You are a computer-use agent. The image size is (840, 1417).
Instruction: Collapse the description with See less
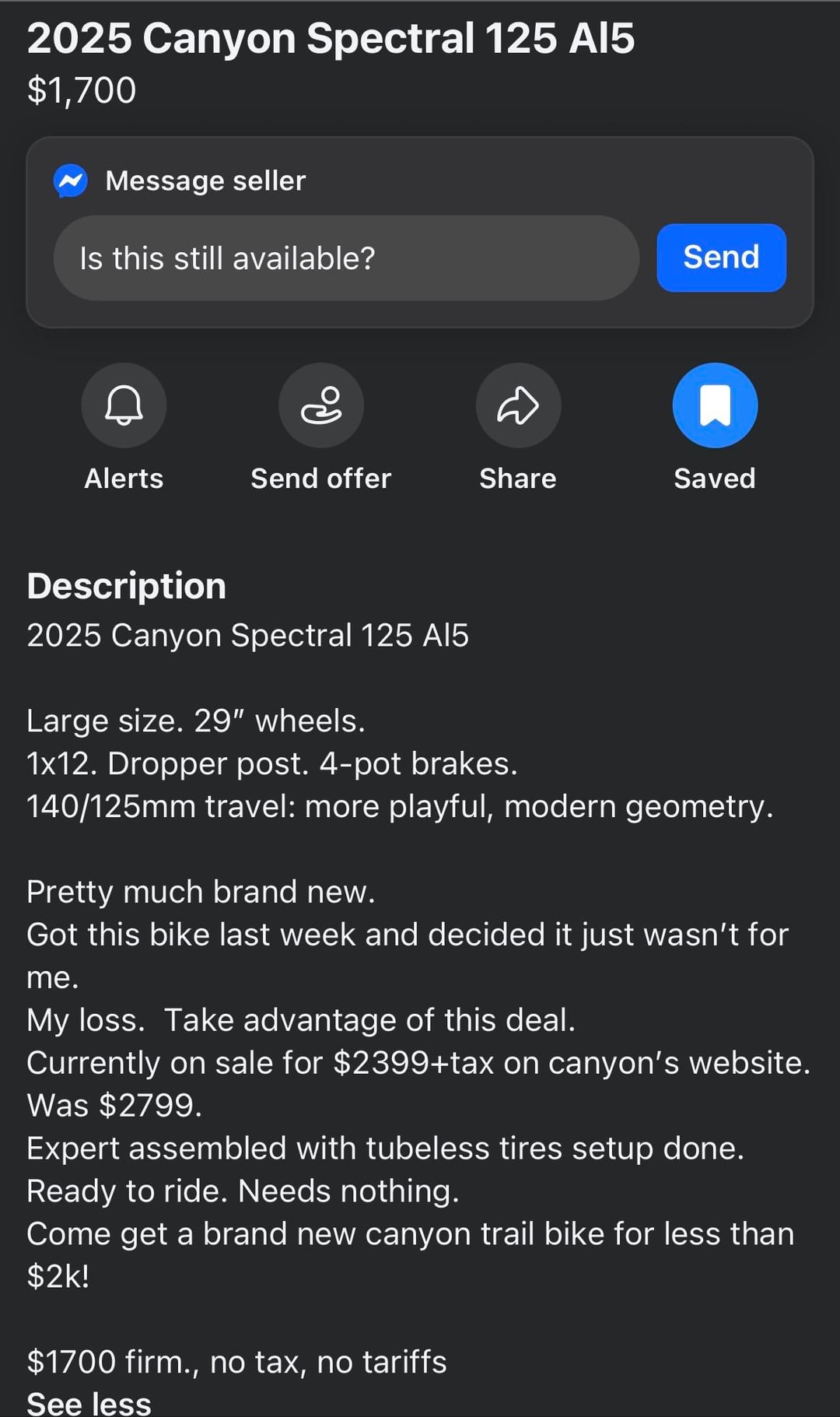click(89, 1403)
